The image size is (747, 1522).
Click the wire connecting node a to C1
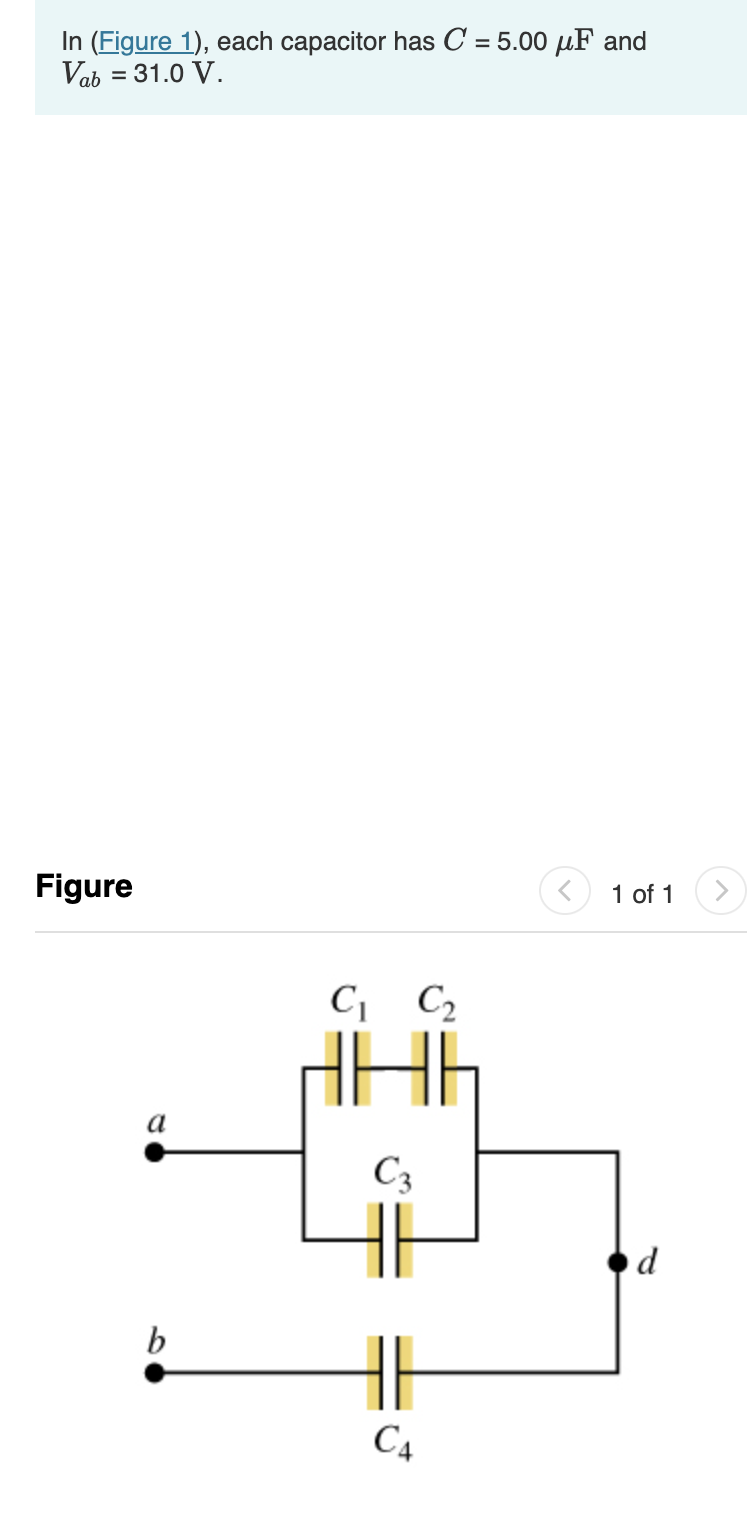click(230, 1152)
